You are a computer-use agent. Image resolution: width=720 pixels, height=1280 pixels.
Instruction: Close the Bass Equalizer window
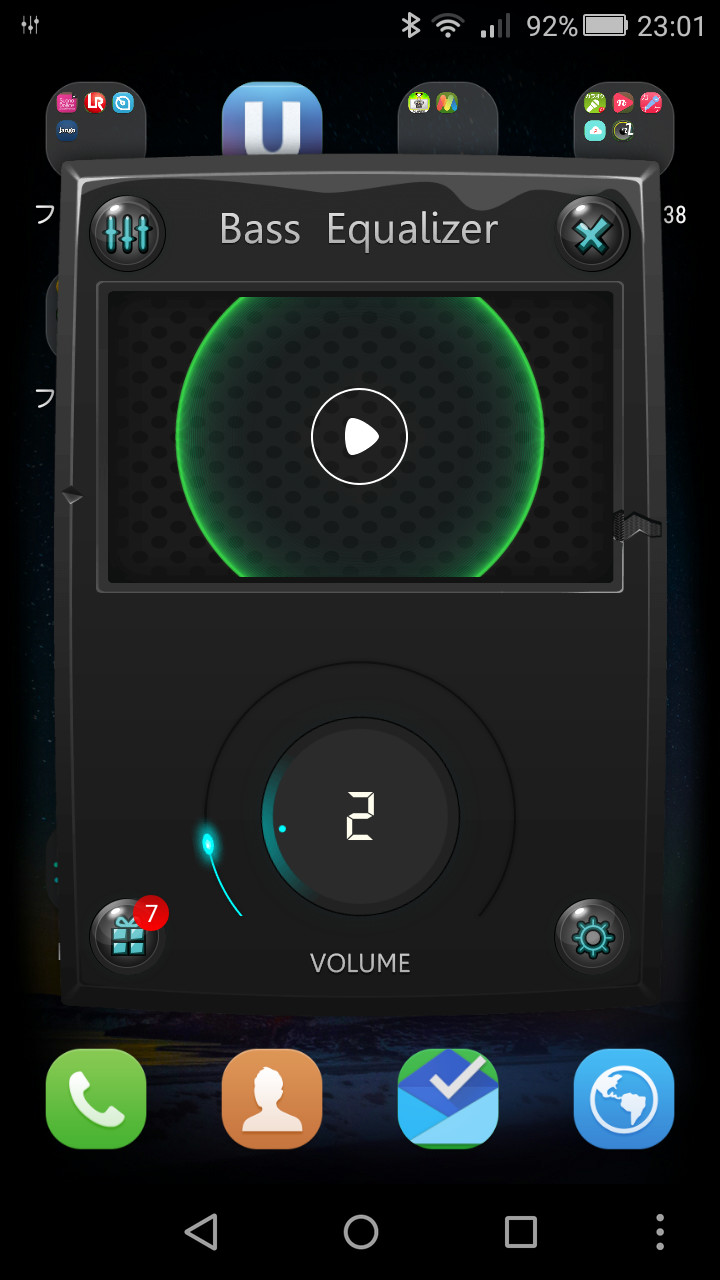592,234
